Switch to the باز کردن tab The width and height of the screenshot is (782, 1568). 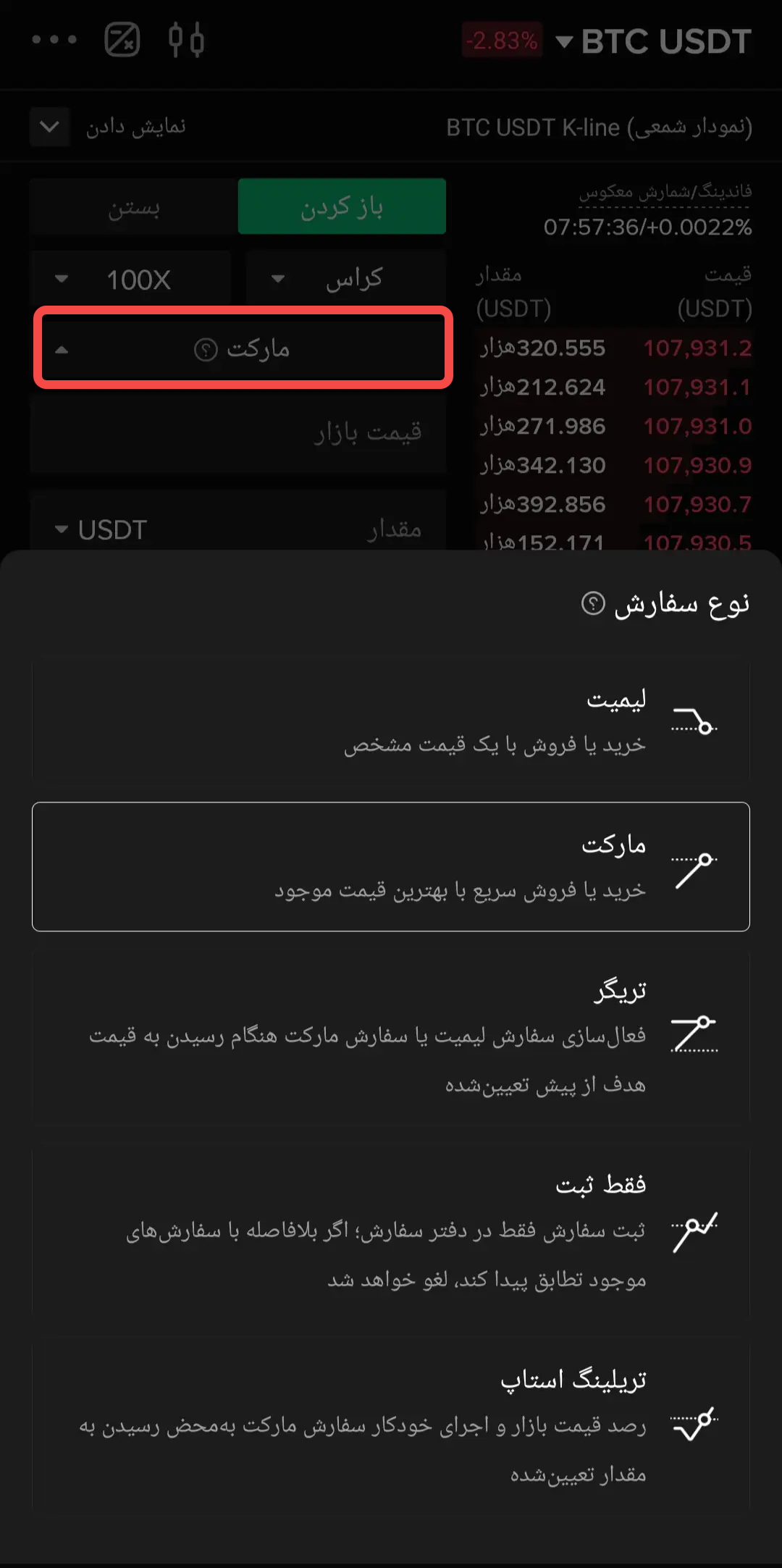point(342,207)
